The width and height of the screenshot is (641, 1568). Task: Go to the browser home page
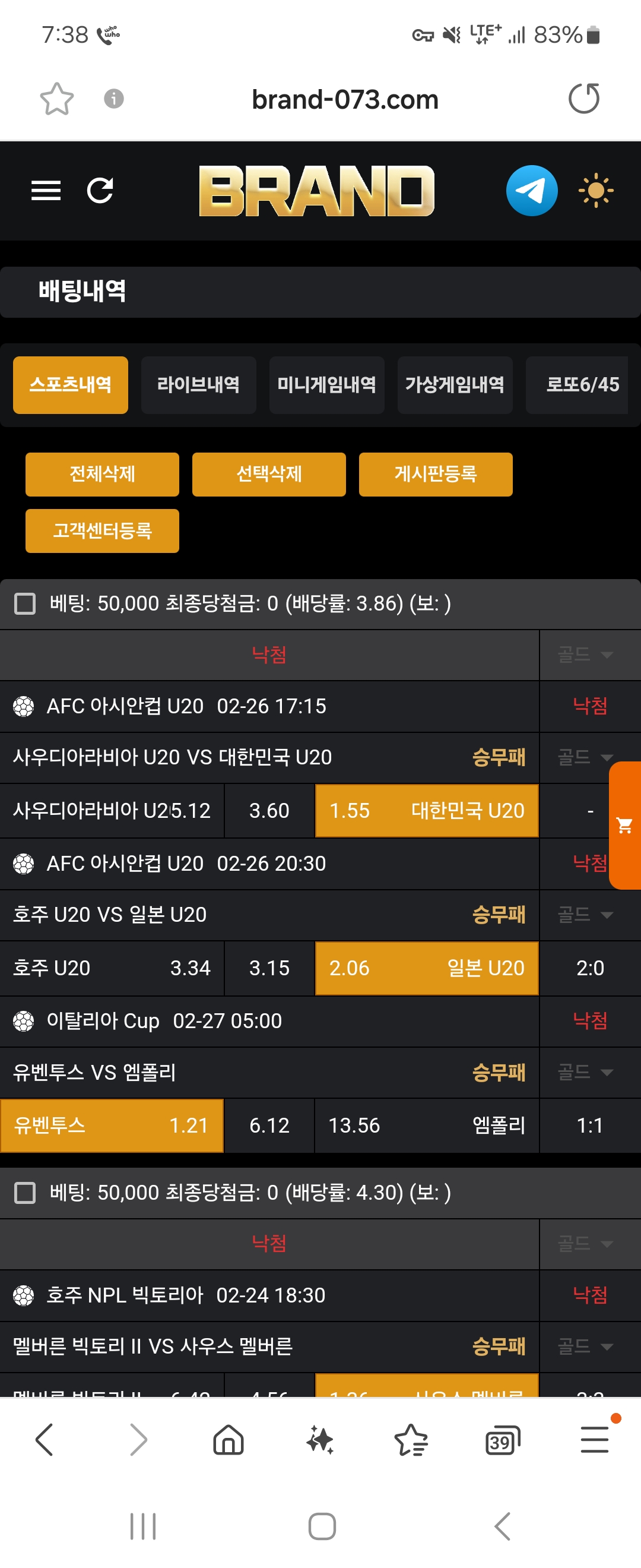point(229,1441)
